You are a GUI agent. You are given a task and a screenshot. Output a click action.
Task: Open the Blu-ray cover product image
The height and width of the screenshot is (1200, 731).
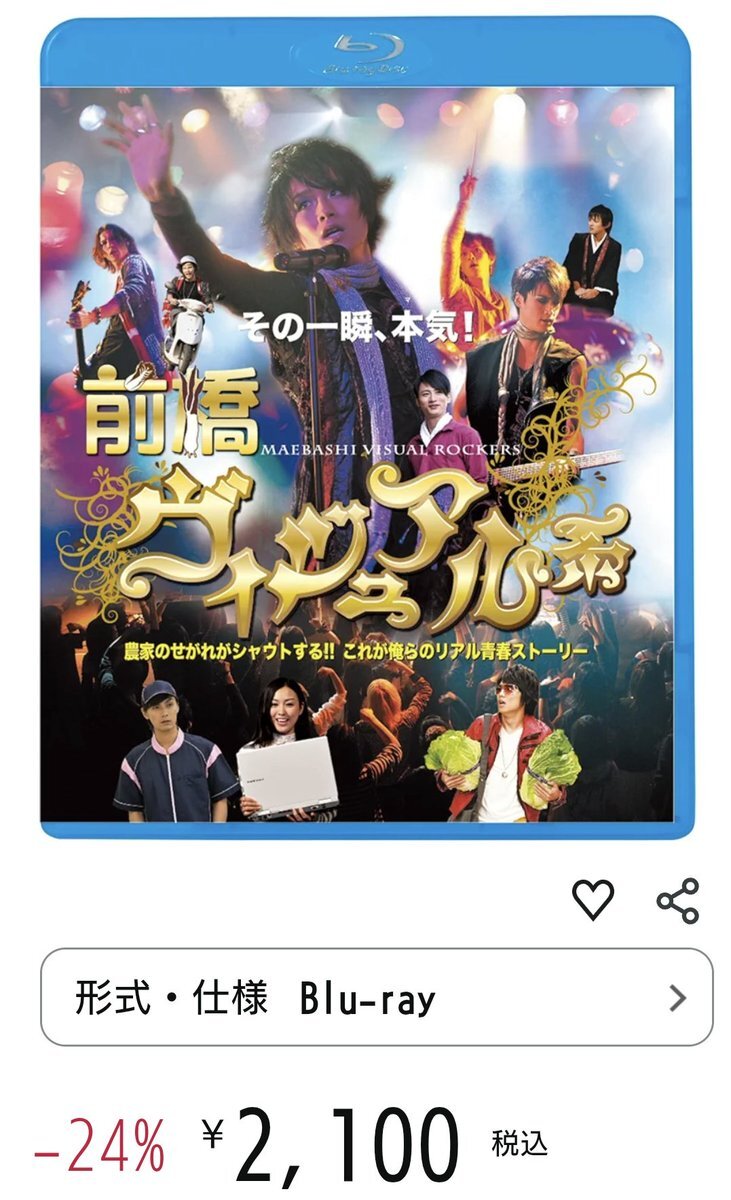(x=366, y=430)
